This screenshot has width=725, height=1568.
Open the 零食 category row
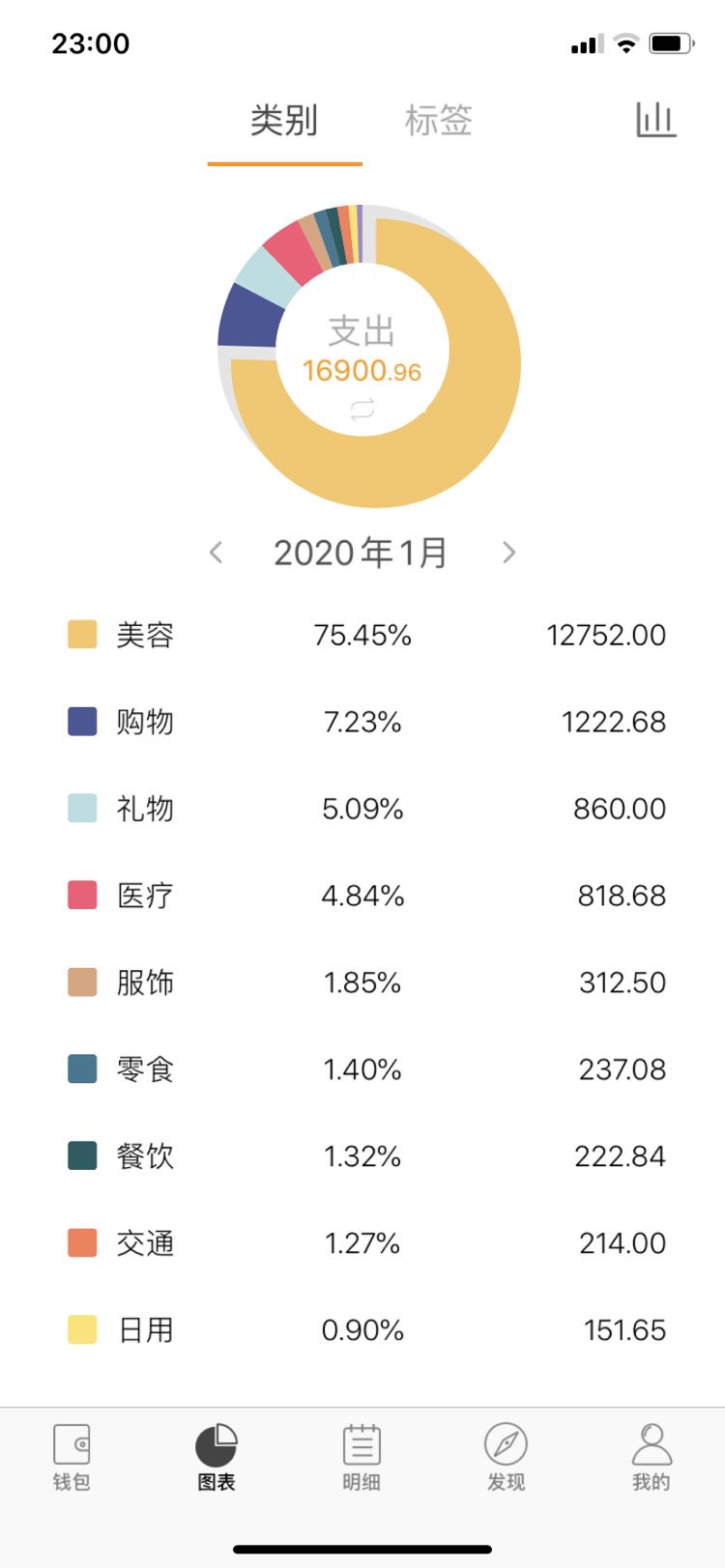coord(362,1069)
